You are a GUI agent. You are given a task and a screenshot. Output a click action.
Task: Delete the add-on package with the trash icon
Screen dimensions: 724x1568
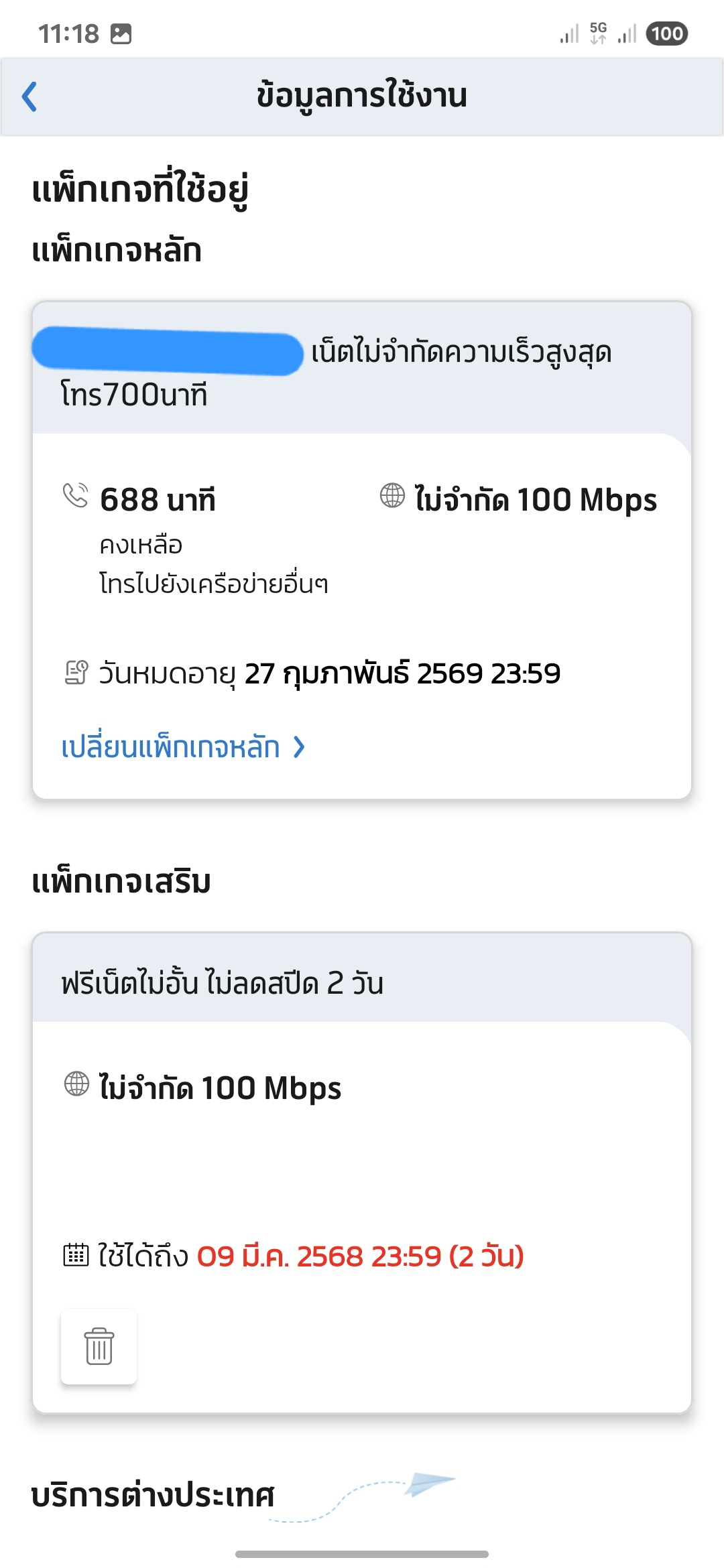click(99, 1346)
